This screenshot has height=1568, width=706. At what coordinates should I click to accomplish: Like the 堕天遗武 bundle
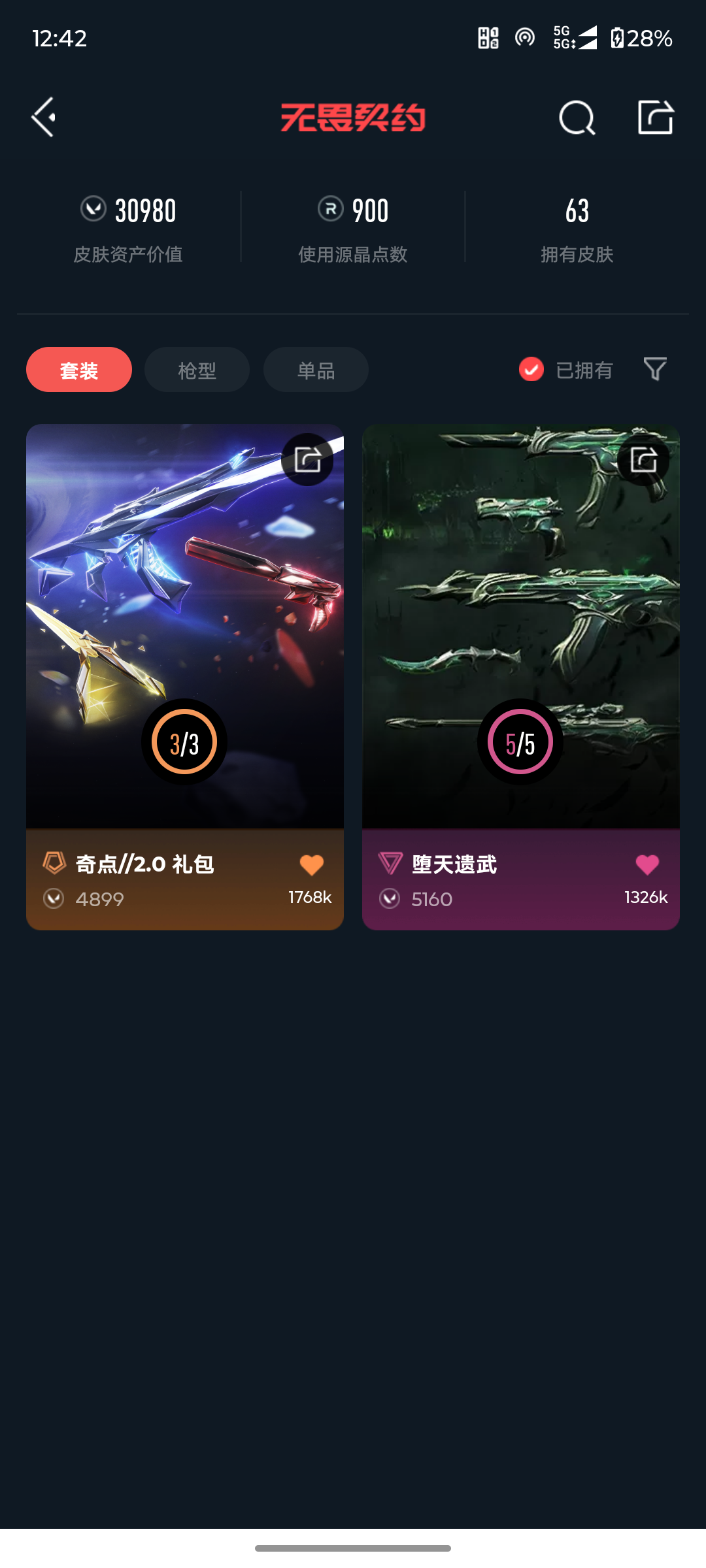coord(647,864)
